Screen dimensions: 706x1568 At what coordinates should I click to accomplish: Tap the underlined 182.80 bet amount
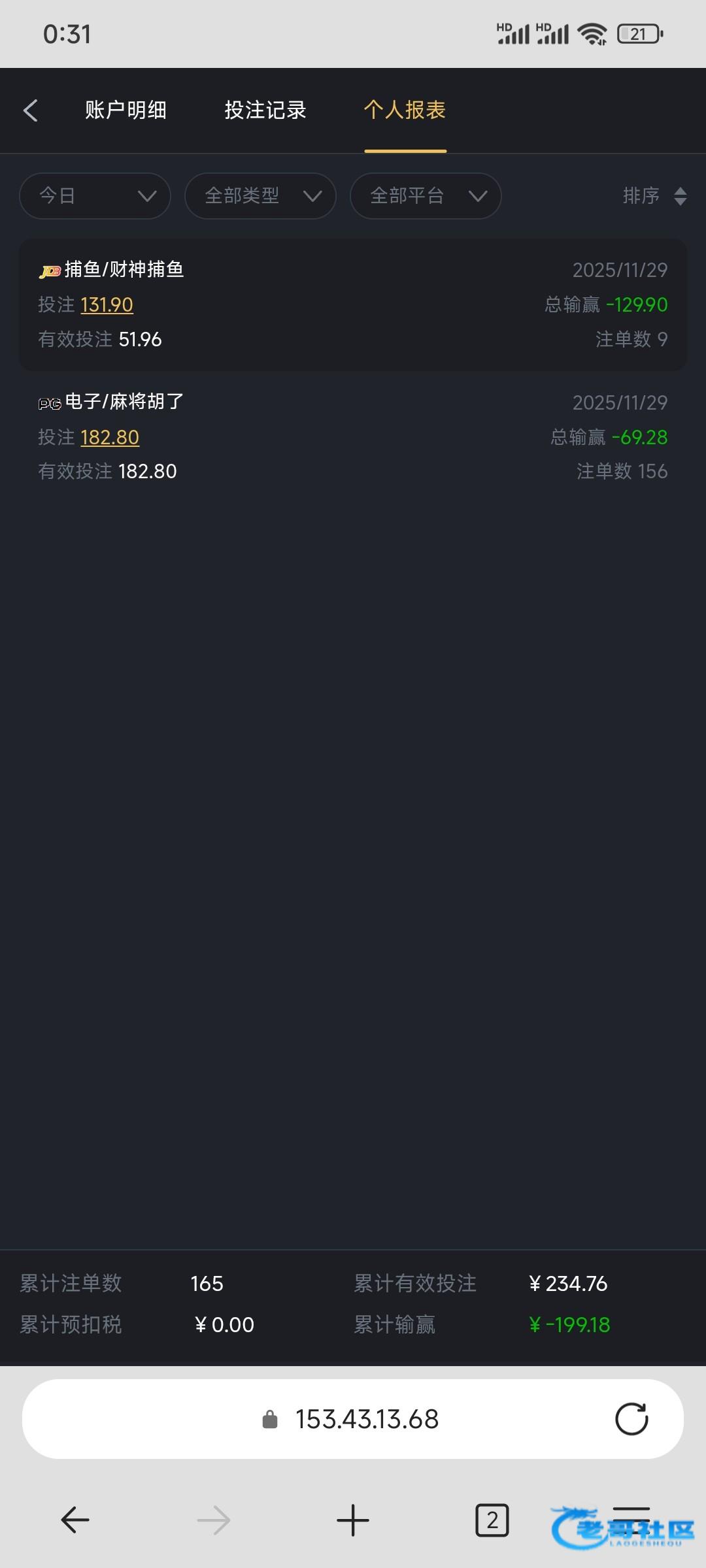(x=110, y=438)
